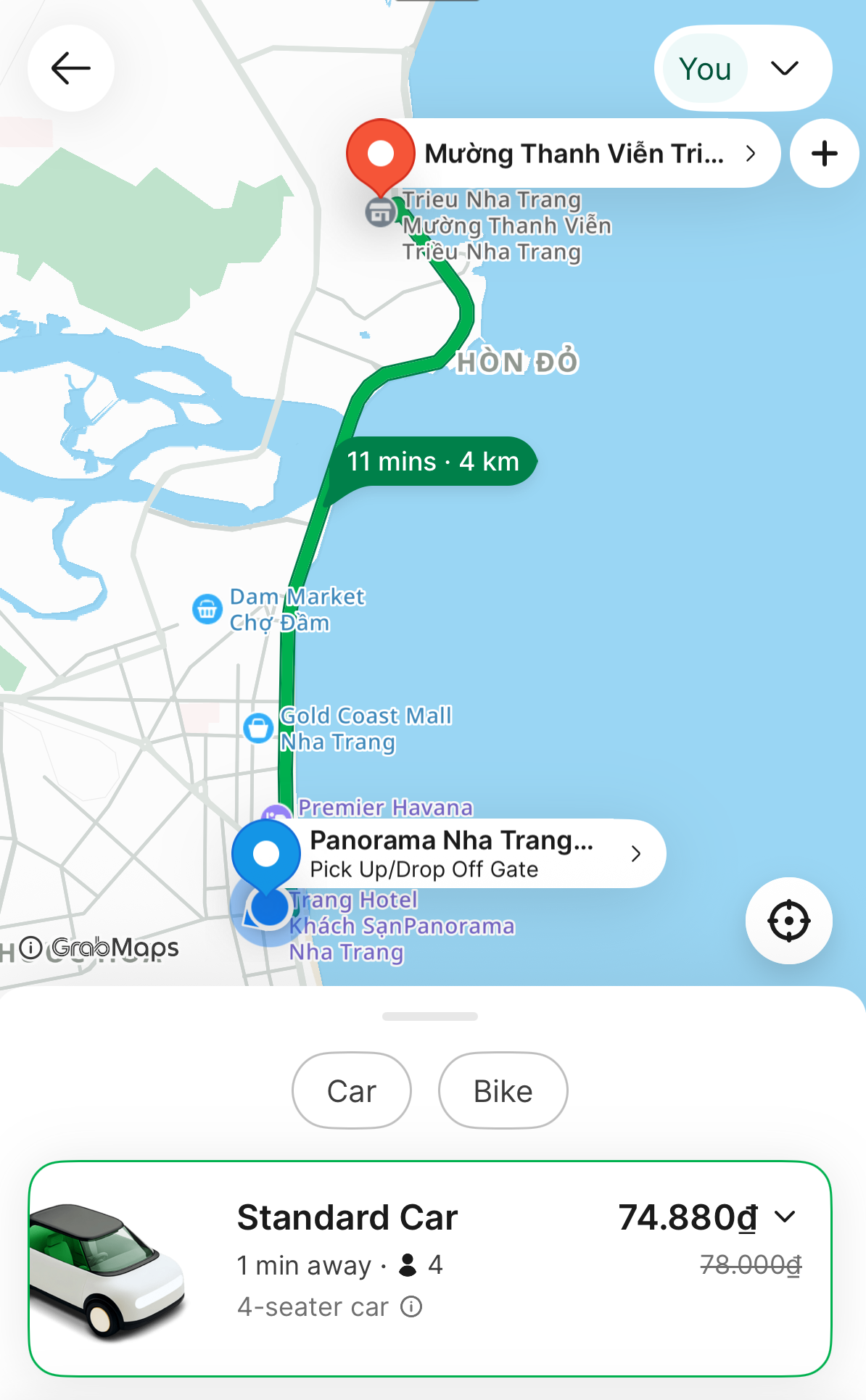Viewport: 866px width, 1400px height.
Task: Expand the 74.880đ fare breakdown
Action: point(785,1217)
